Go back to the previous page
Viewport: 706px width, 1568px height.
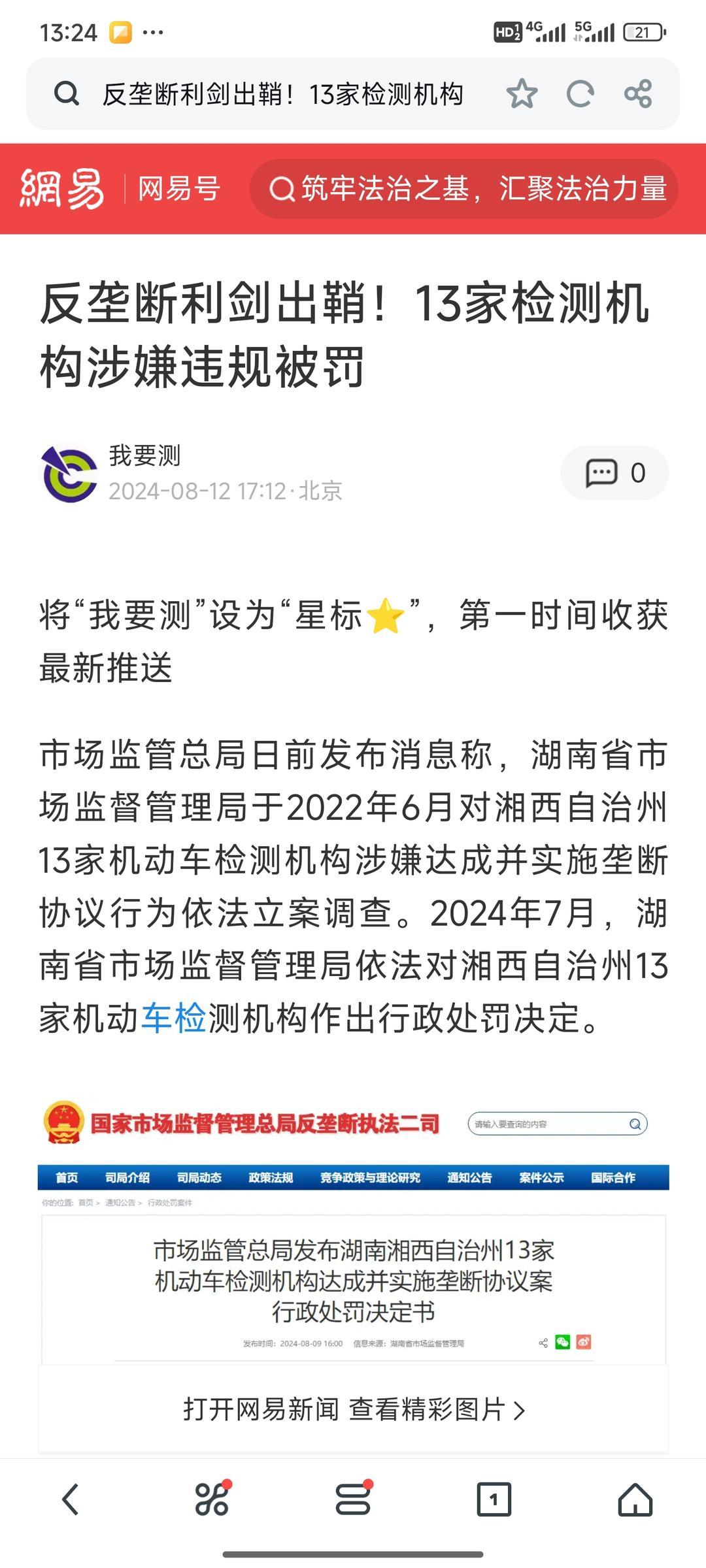pyautogui.click(x=71, y=1499)
